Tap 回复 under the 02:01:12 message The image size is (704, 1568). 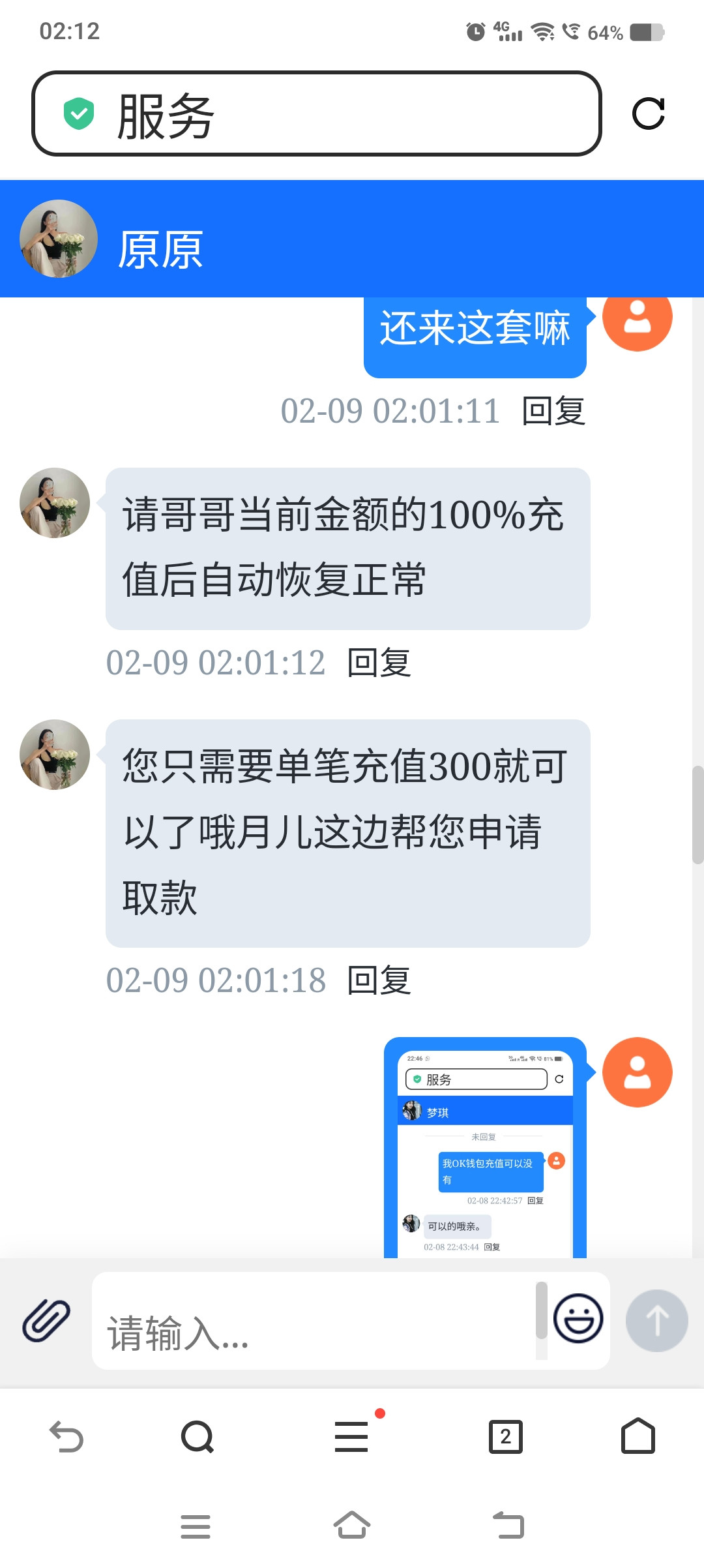tap(379, 663)
